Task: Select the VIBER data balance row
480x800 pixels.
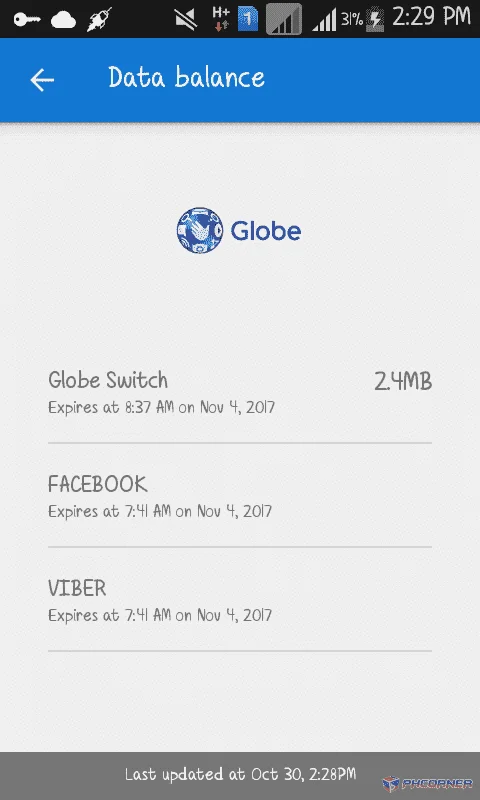Action: [x=240, y=599]
